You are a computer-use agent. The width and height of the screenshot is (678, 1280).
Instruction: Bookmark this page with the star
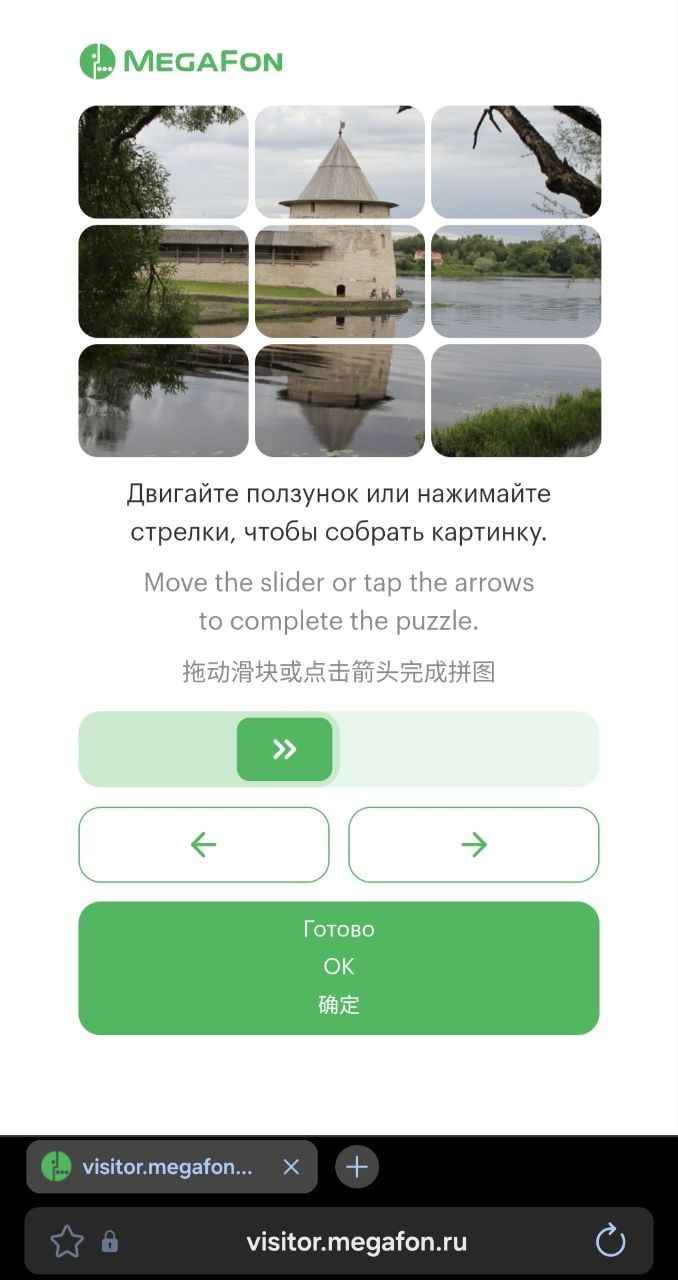[x=67, y=1242]
